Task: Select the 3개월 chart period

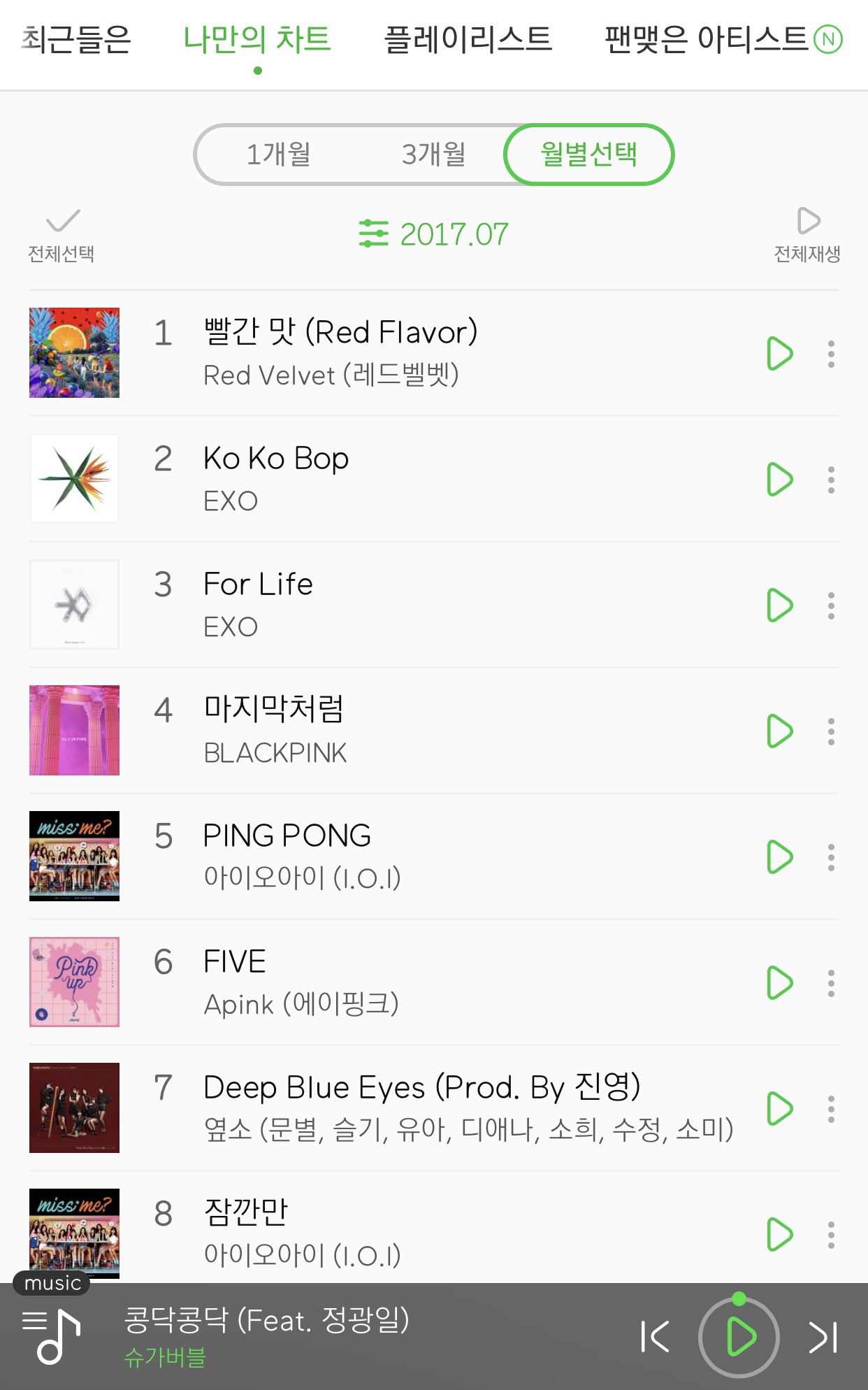Action: (433, 155)
